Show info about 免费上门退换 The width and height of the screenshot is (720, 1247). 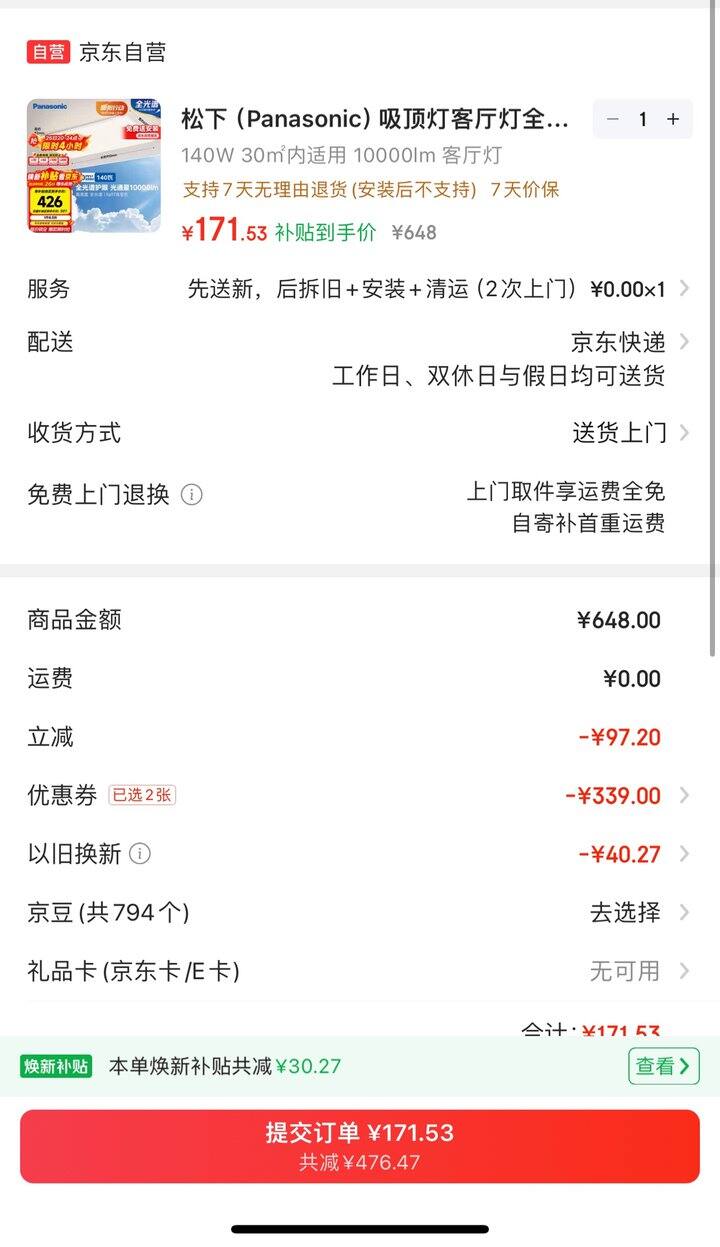coord(191,495)
